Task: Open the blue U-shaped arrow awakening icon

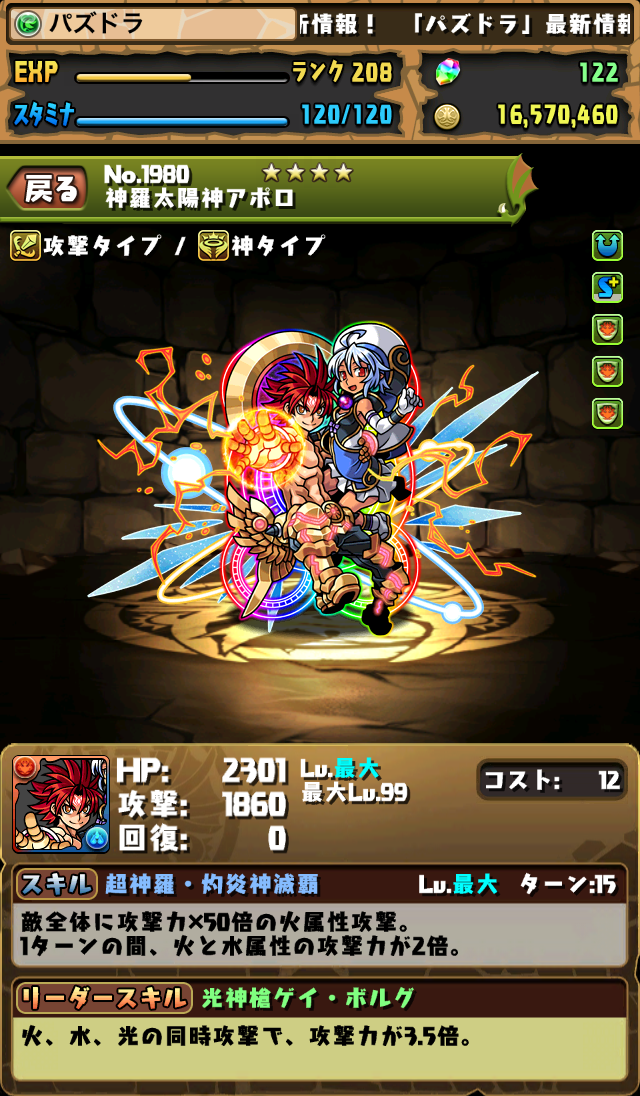Action: [606, 245]
